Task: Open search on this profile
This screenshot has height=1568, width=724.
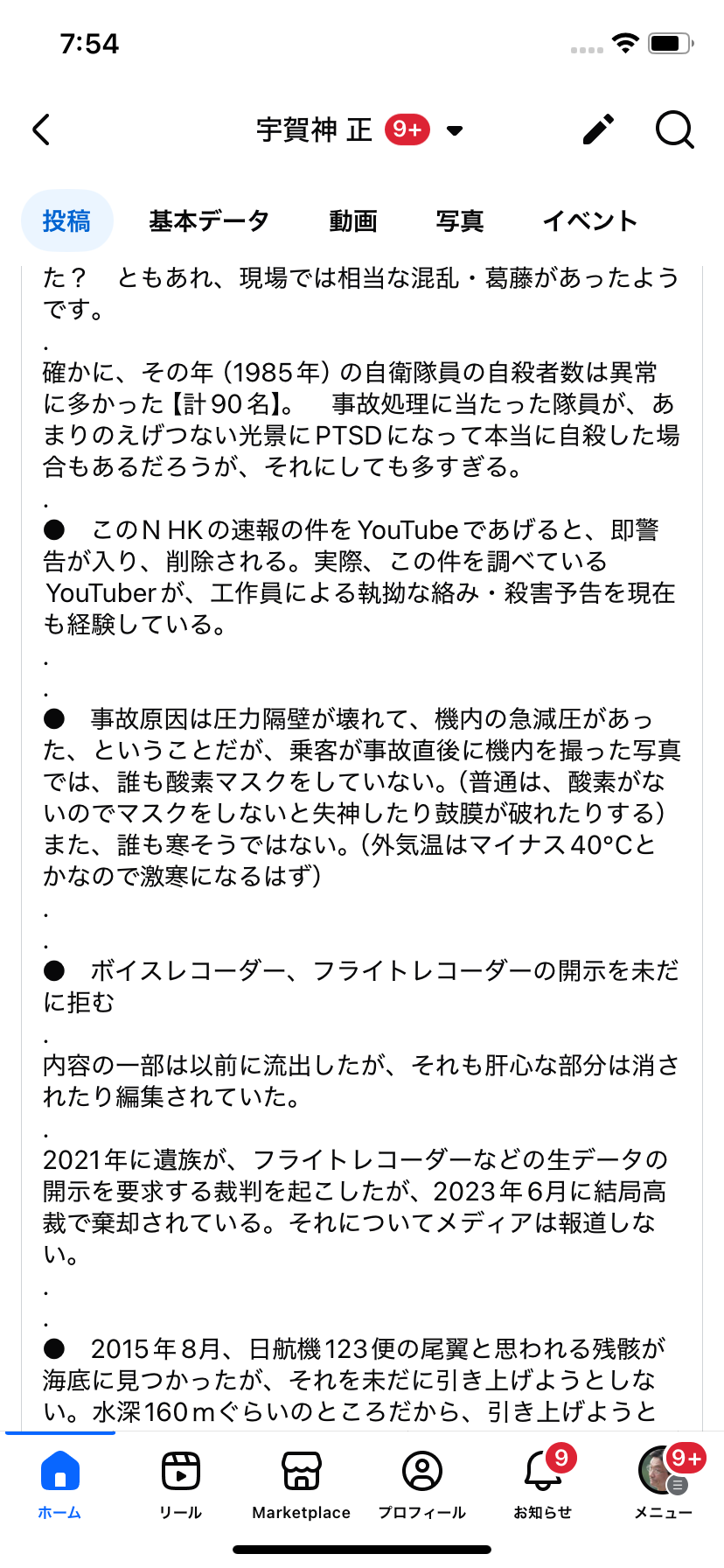Action: point(674,129)
